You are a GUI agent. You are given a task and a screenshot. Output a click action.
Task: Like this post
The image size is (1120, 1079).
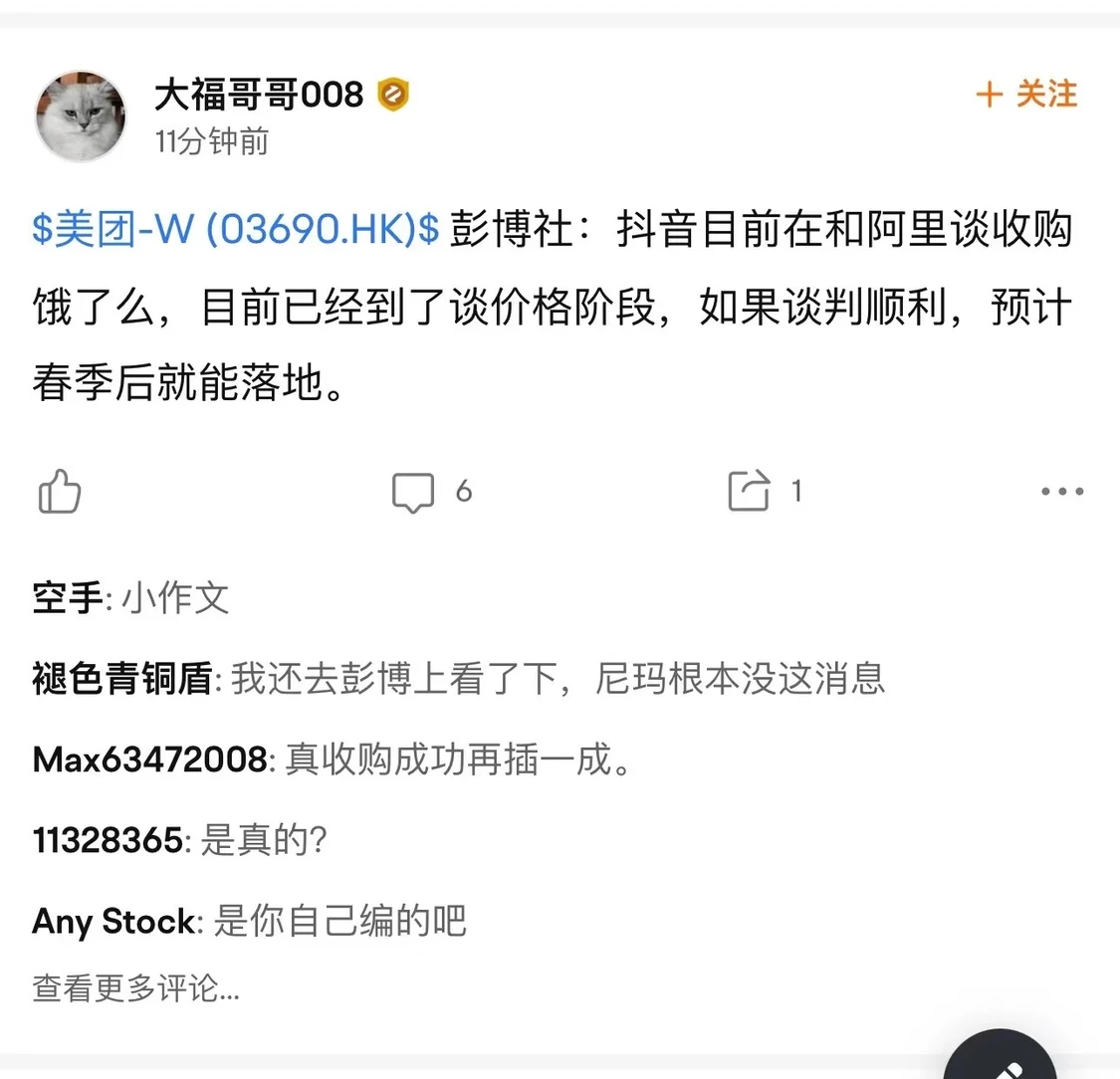pyautogui.click(x=60, y=492)
